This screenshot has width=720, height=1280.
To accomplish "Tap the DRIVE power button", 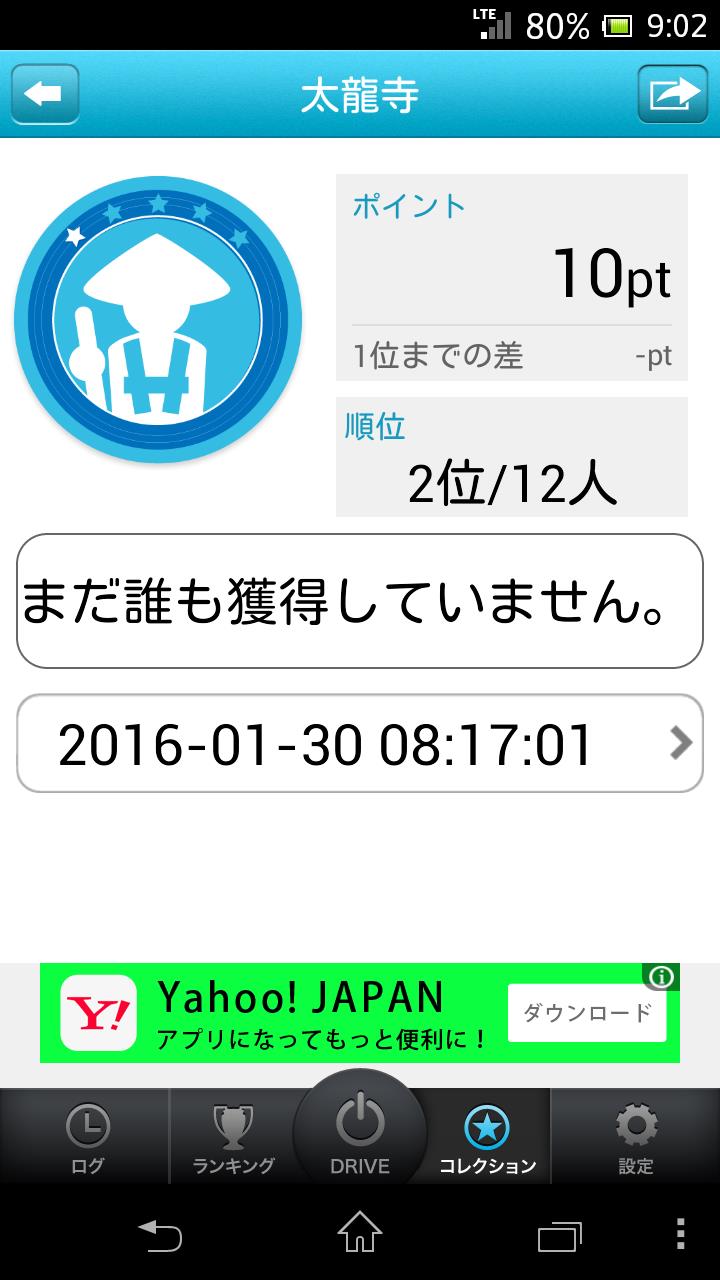I will coord(360,1130).
